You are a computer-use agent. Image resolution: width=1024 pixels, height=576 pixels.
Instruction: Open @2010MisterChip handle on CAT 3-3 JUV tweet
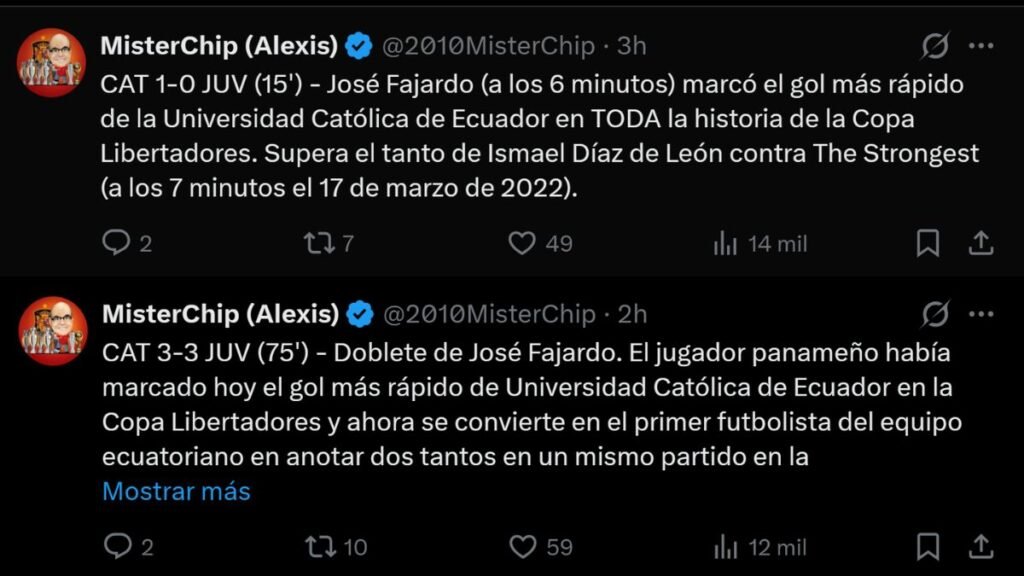tap(489, 315)
